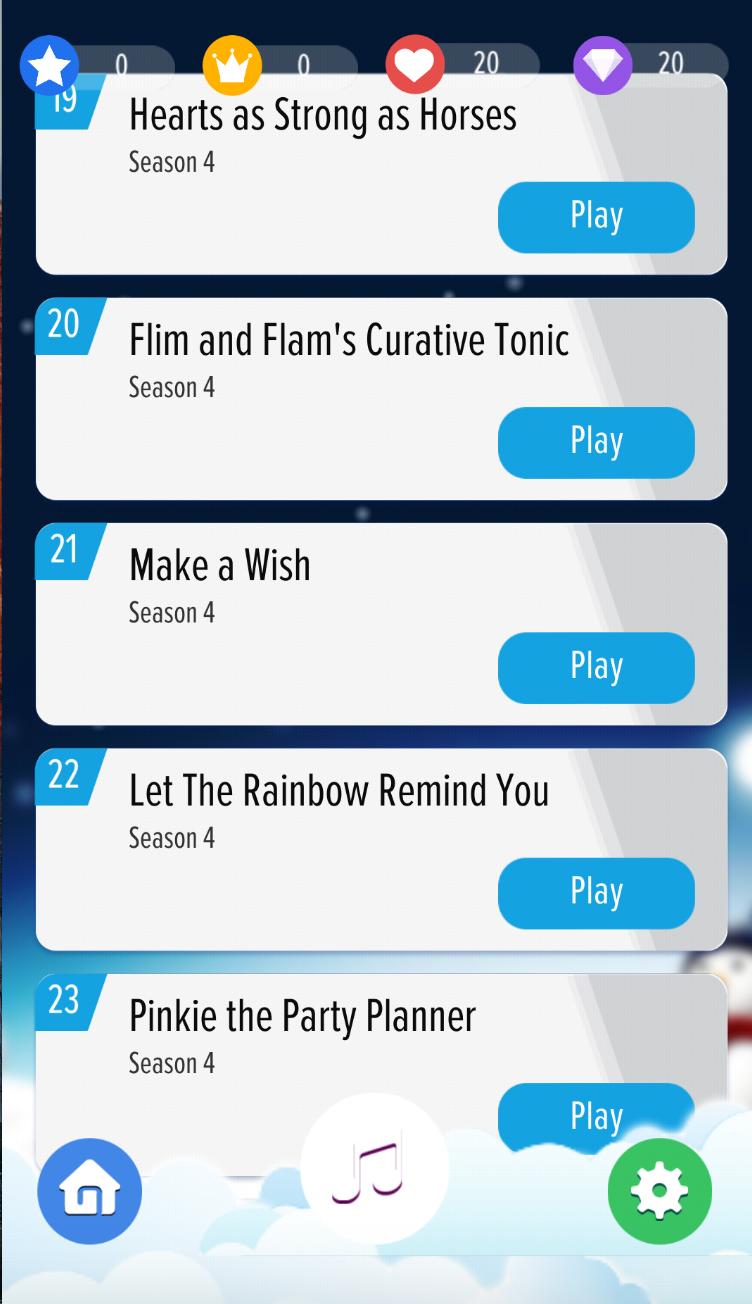The image size is (752, 1304).
Task: Click the "Flim and Flam's Curative Tonic" title
Action: tap(348, 340)
